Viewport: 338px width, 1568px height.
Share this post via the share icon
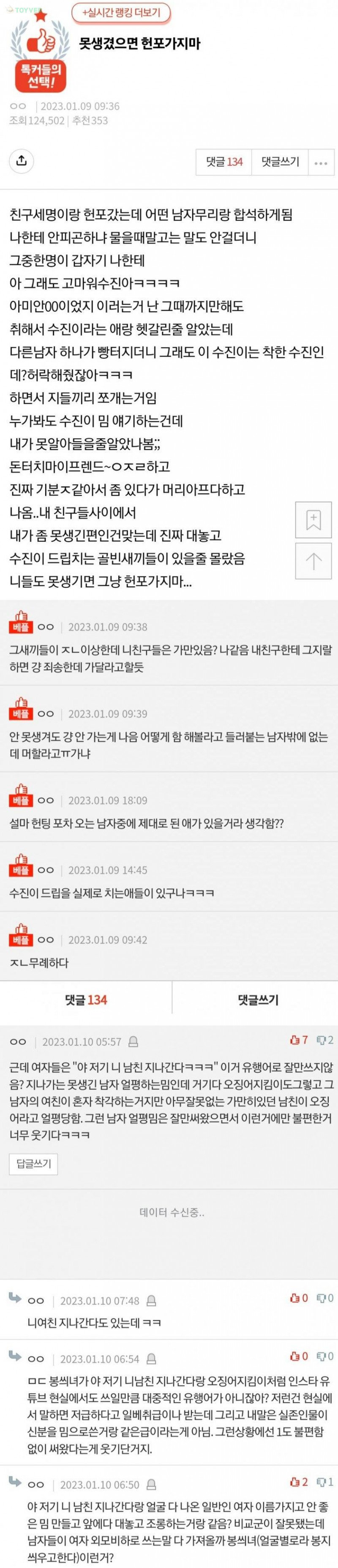pyautogui.click(x=21, y=161)
